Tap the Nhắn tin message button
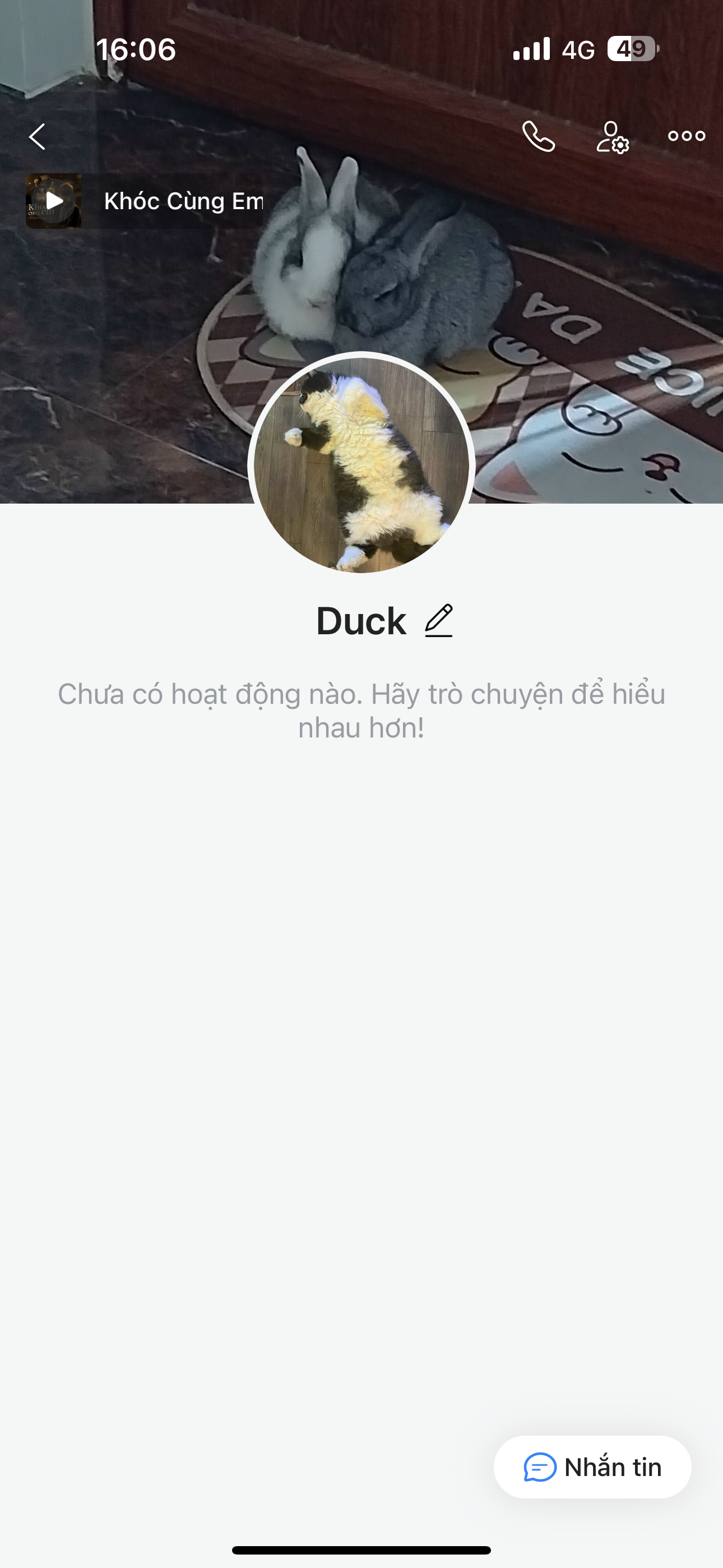723x1568 pixels. pos(592,1467)
